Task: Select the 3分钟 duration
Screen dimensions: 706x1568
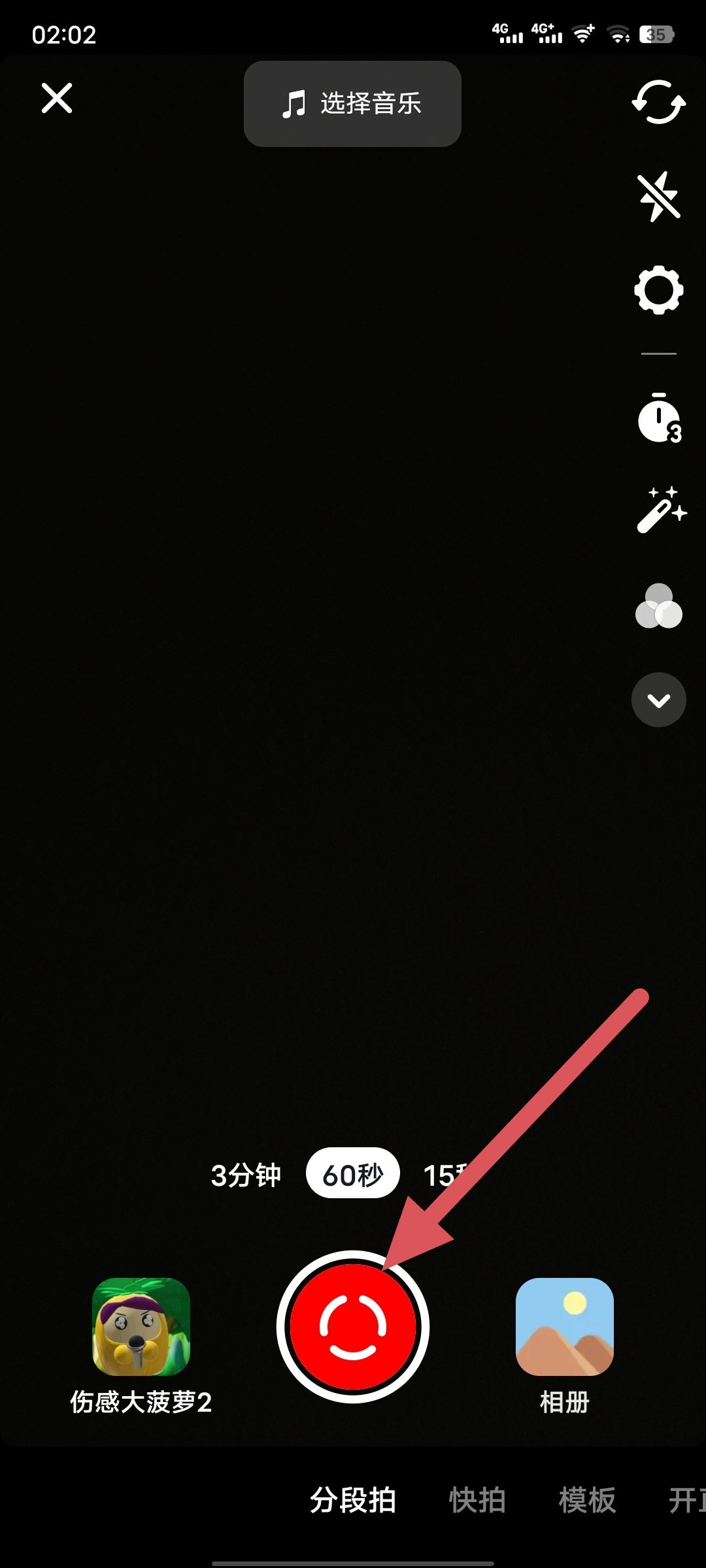Action: (x=246, y=1175)
